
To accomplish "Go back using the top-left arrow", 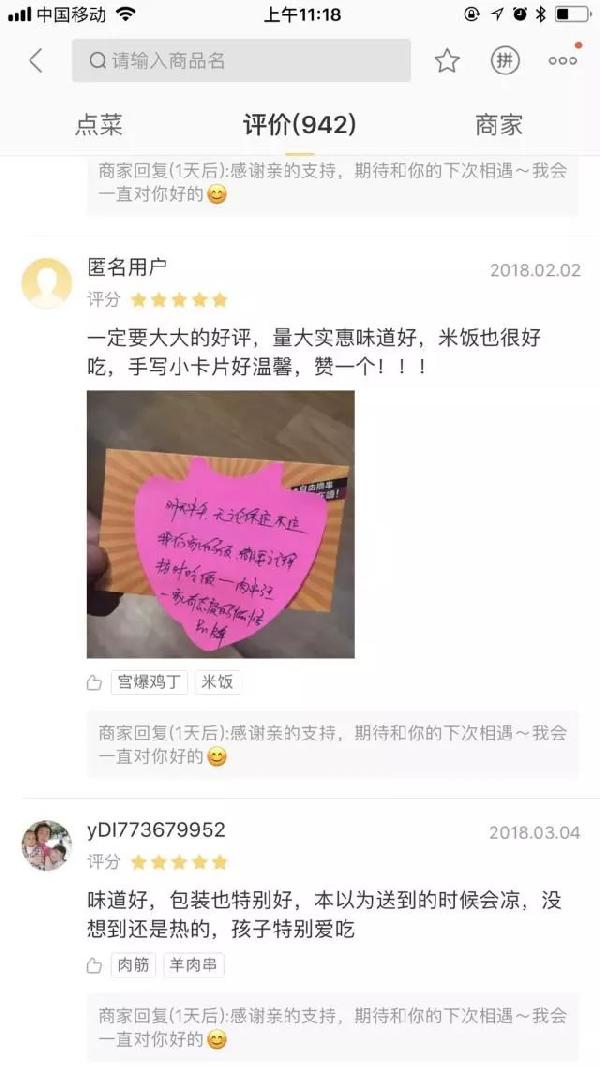I will tap(36, 61).
